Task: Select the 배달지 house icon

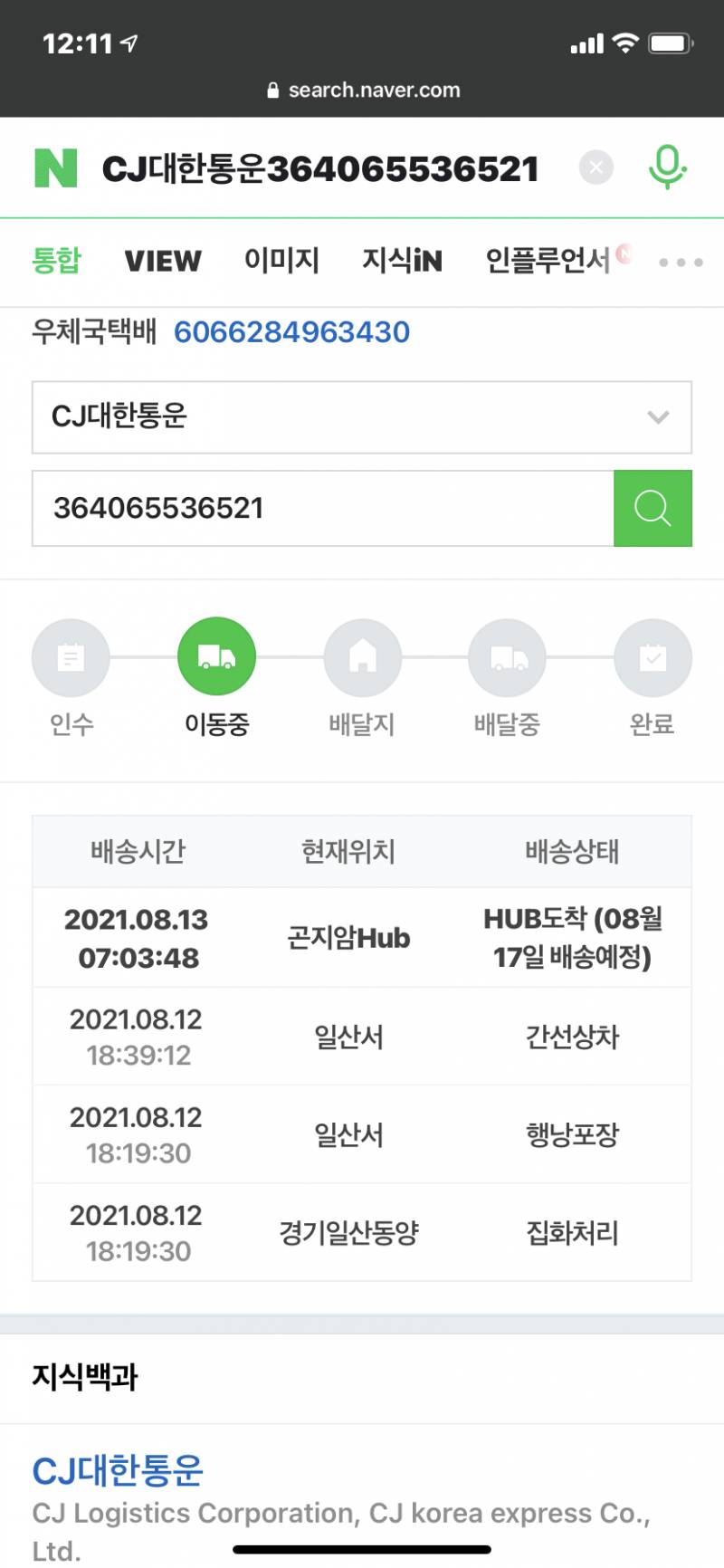Action: (362, 656)
